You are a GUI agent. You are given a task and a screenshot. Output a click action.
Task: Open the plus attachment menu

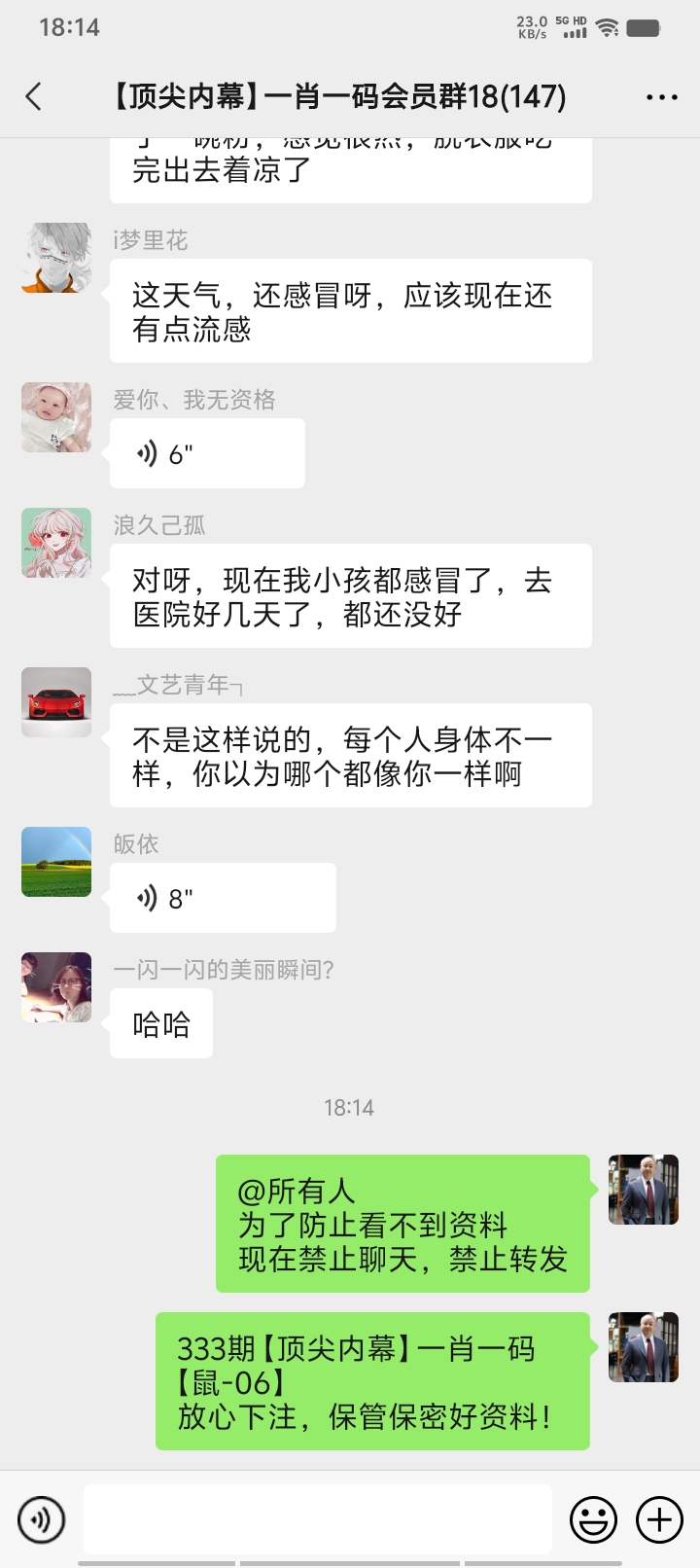[659, 1519]
